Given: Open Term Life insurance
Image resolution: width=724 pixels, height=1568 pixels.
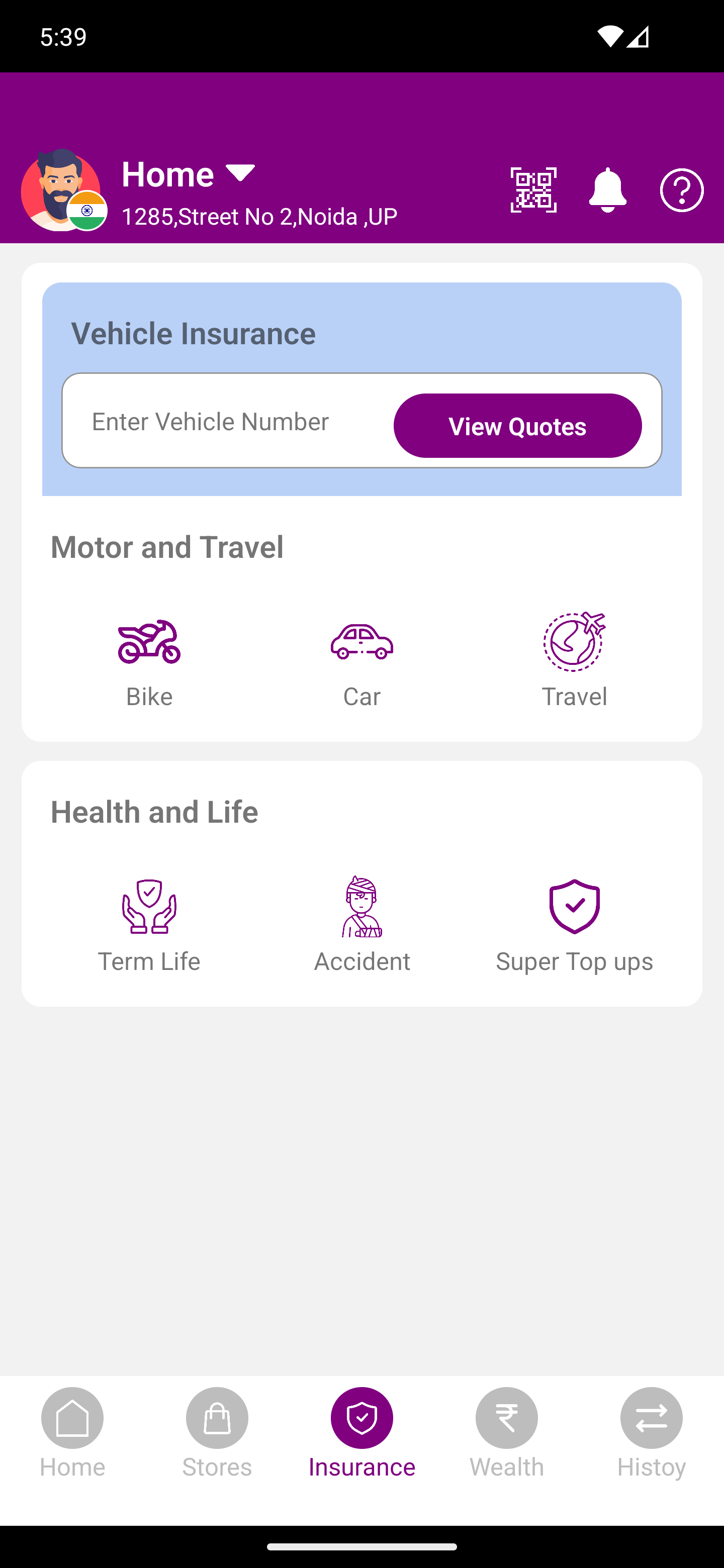Looking at the screenshot, I should (x=149, y=925).
